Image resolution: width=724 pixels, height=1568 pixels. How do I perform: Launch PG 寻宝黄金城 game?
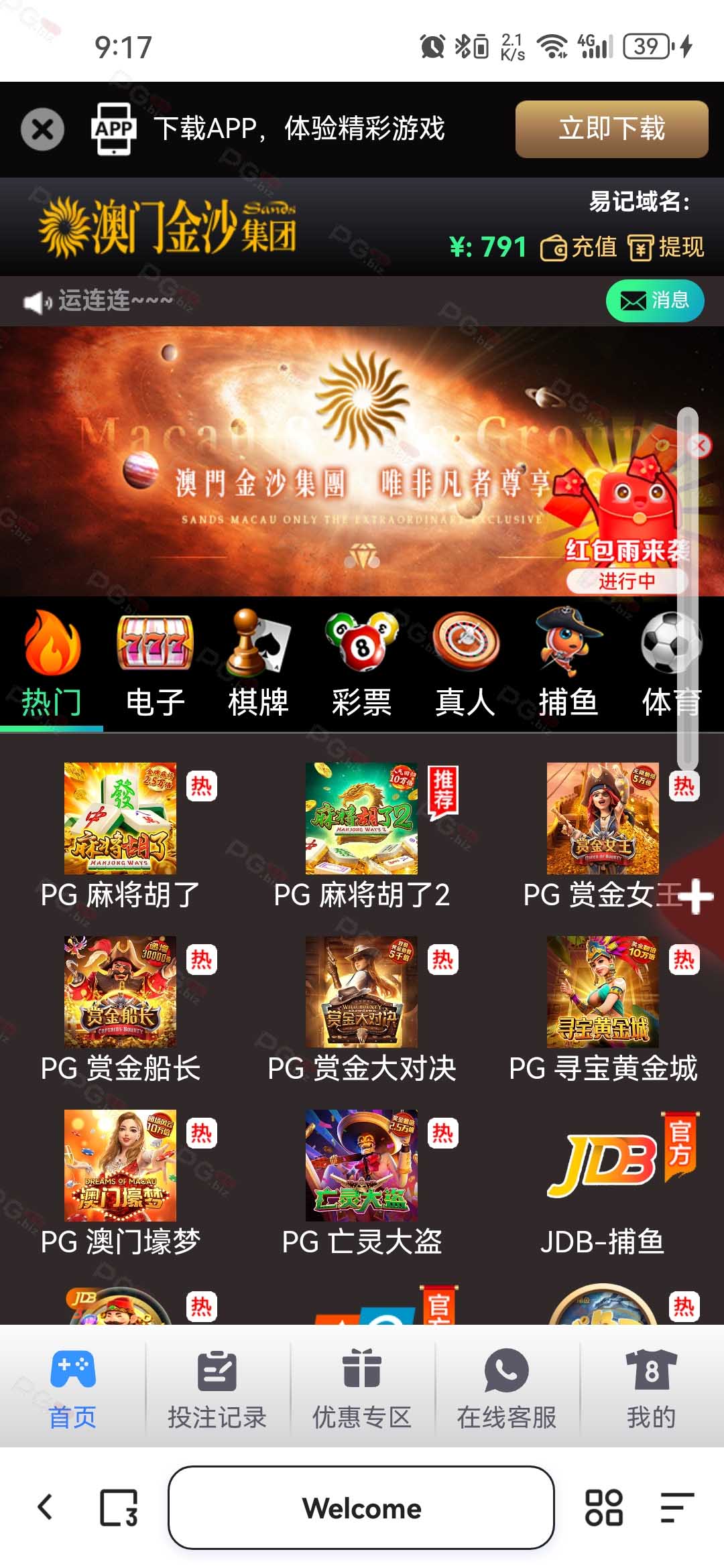click(x=603, y=1010)
